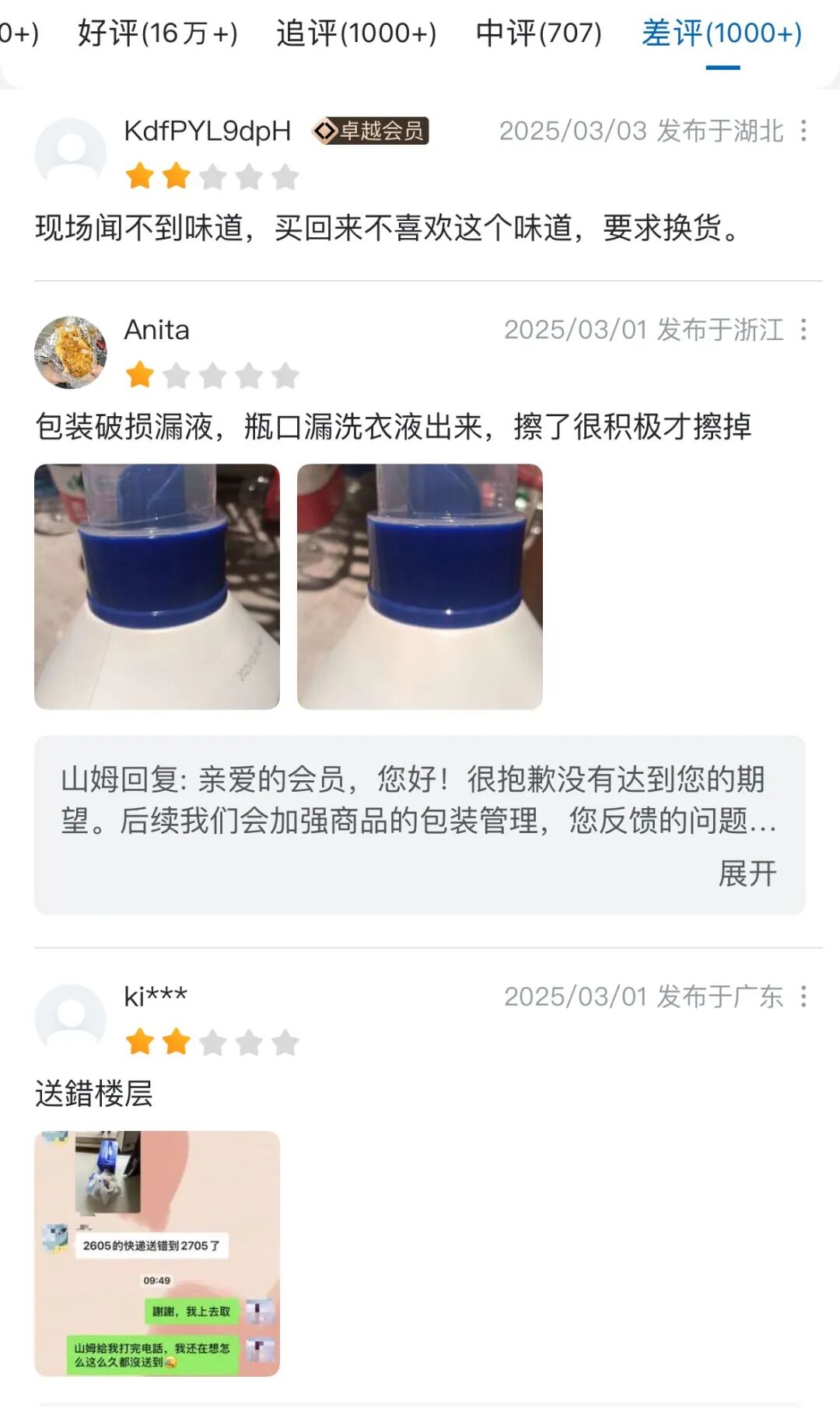Open more options for ki***'s review
This screenshot has width=840, height=1411.
[x=803, y=996]
